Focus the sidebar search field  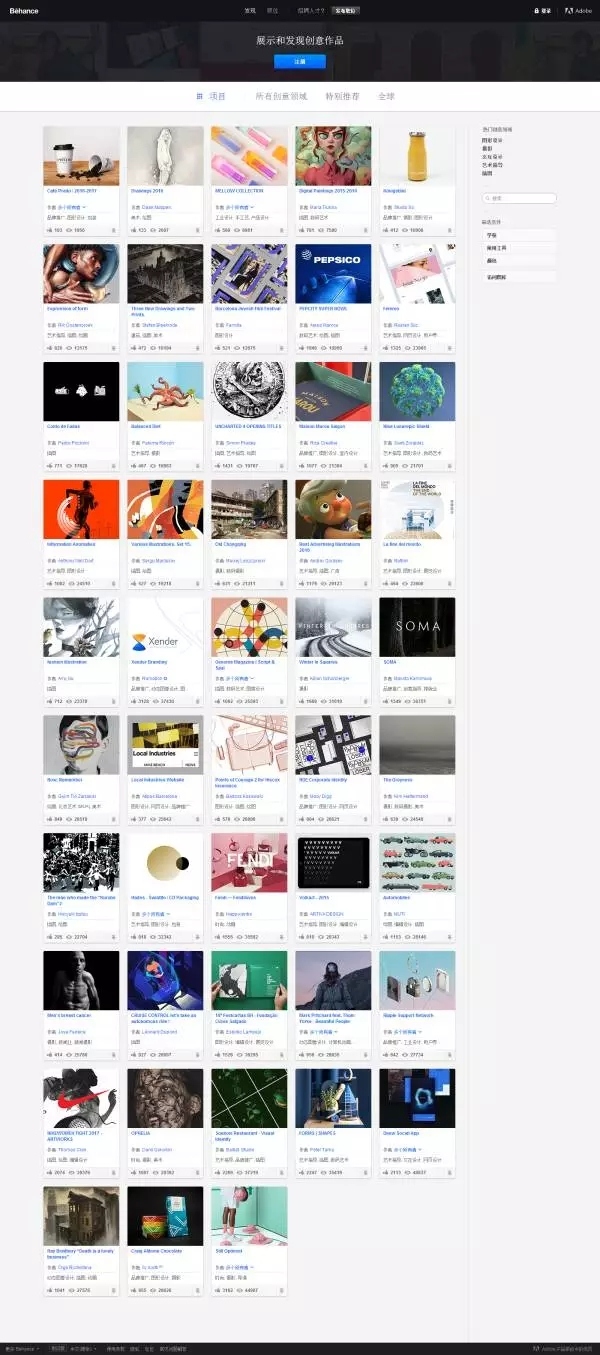518,198
